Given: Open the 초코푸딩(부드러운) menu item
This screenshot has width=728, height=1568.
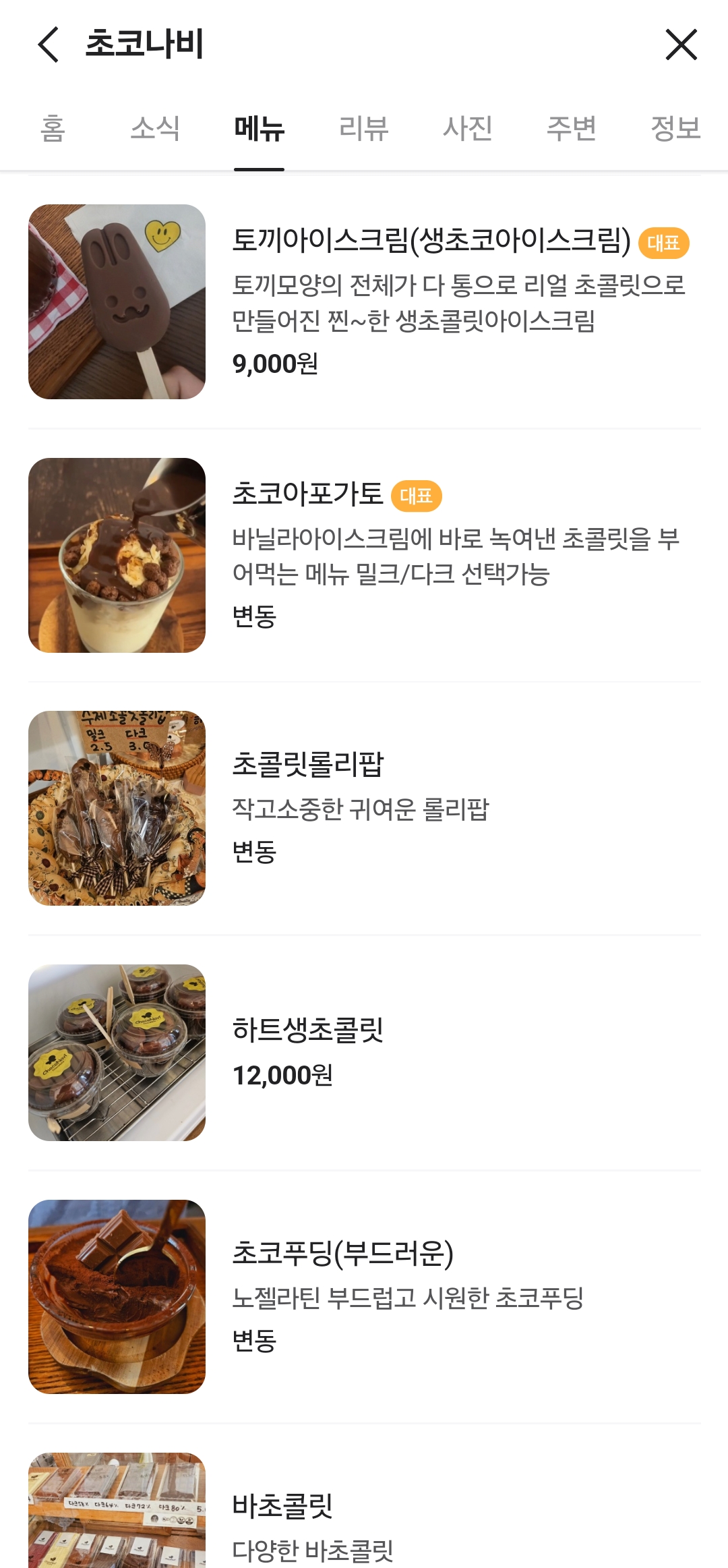Looking at the screenshot, I should [x=364, y=1297].
